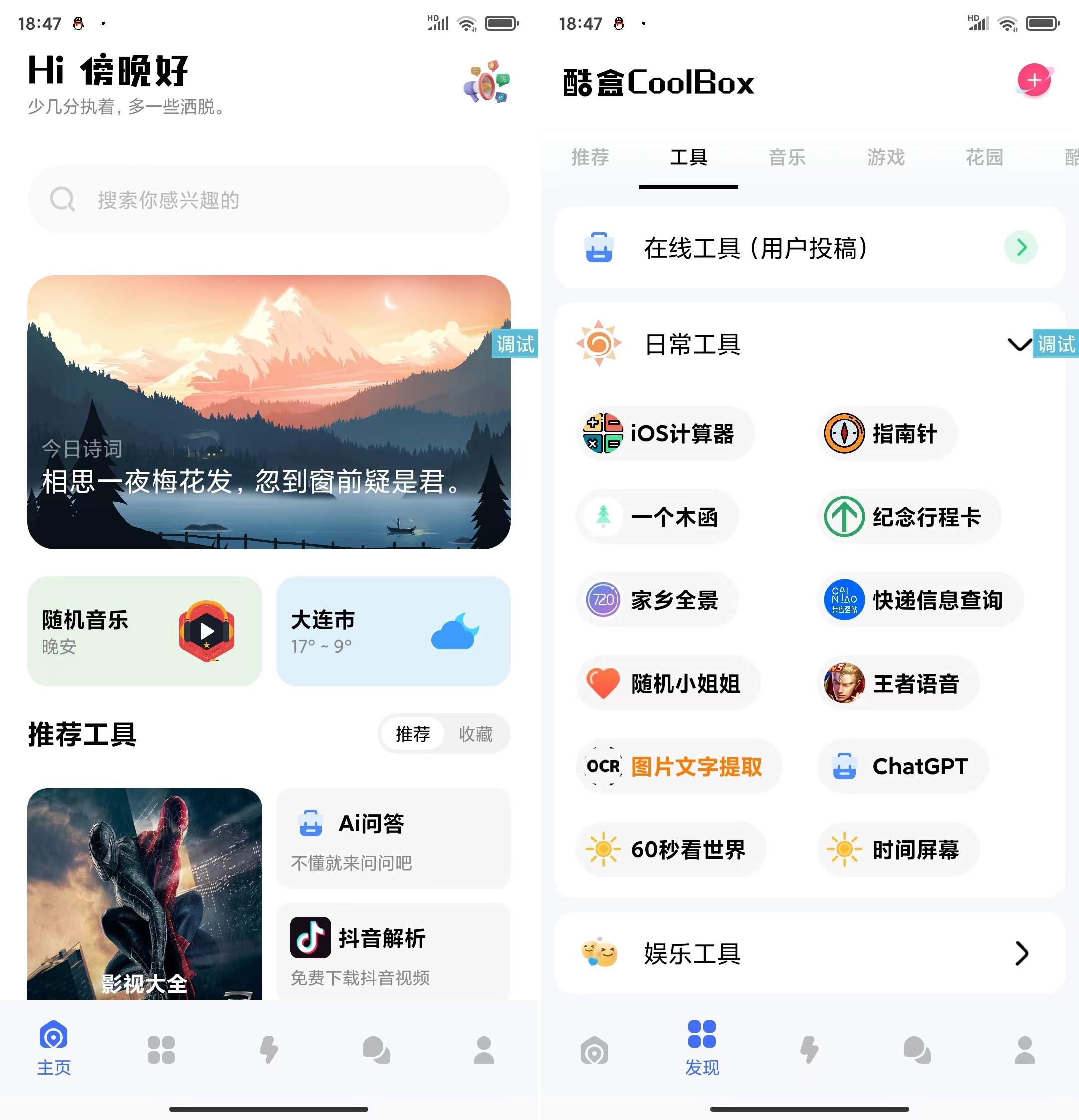Open the Ai问答 tool card
This screenshot has width=1079, height=1120.
(393, 838)
